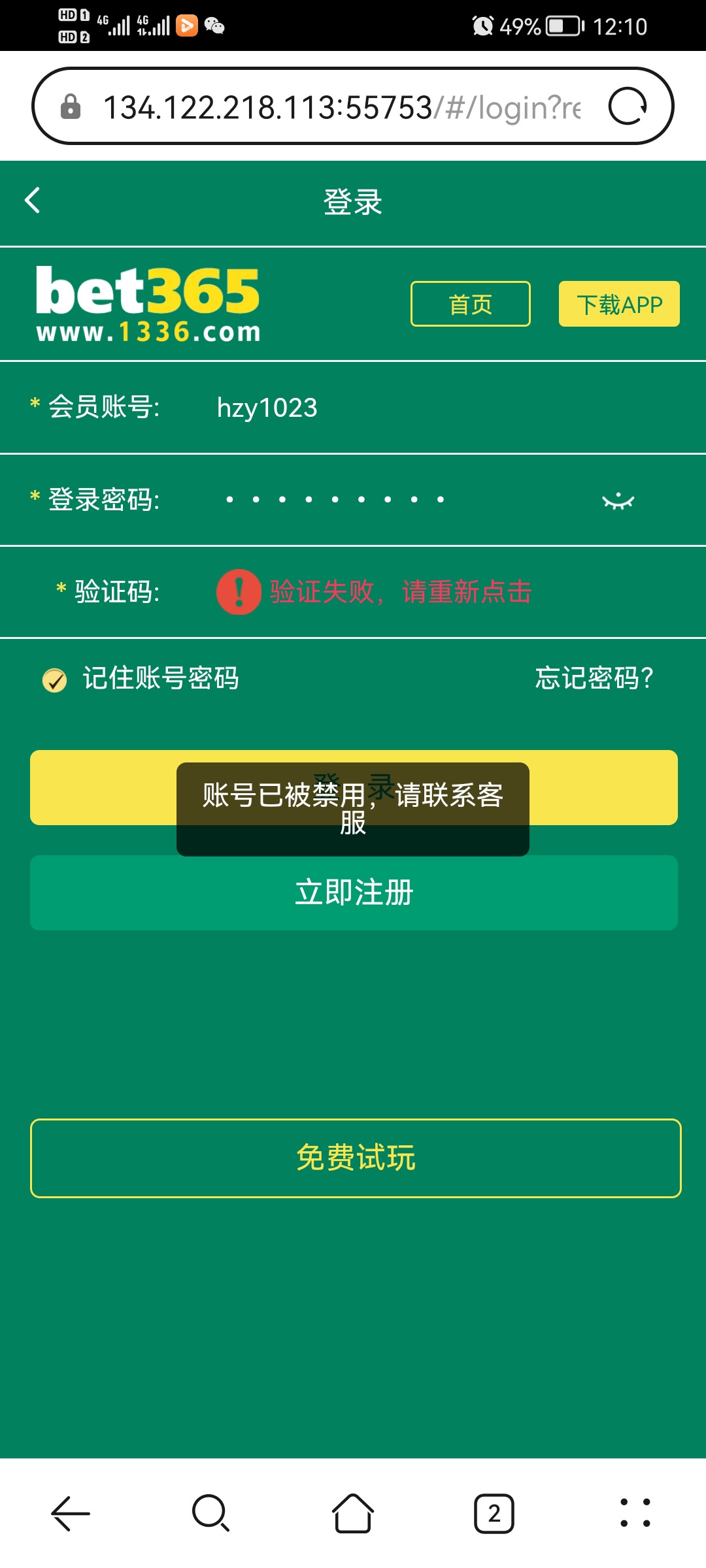Screen dimensions: 706x1568
Task: Open browser search from the bottom bar
Action: (210, 1513)
